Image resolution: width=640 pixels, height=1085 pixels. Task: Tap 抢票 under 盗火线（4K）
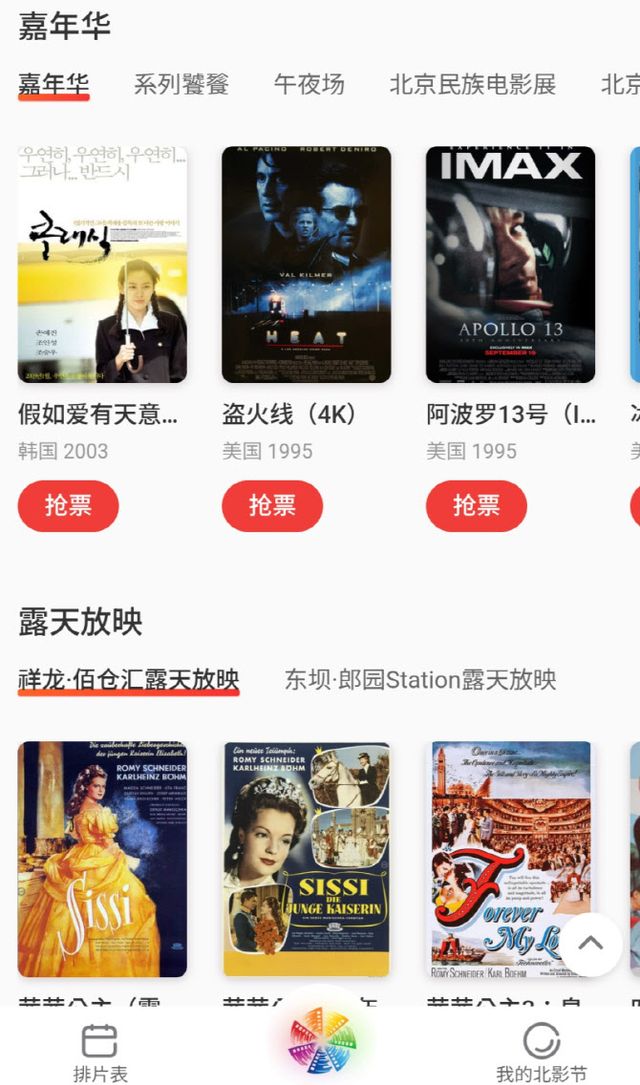pos(272,506)
